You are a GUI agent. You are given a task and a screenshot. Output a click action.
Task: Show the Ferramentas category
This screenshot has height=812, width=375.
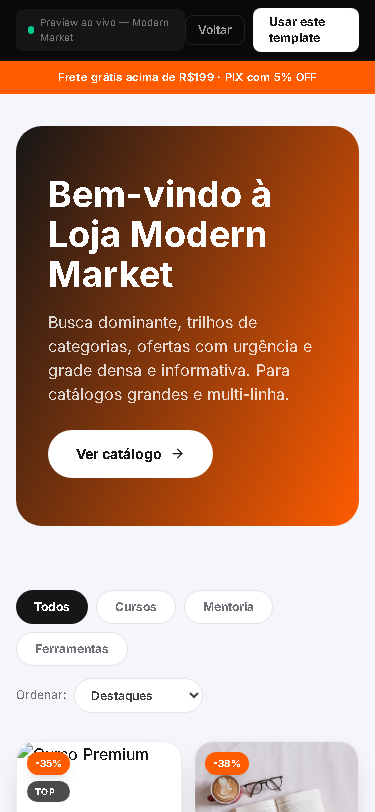point(72,649)
